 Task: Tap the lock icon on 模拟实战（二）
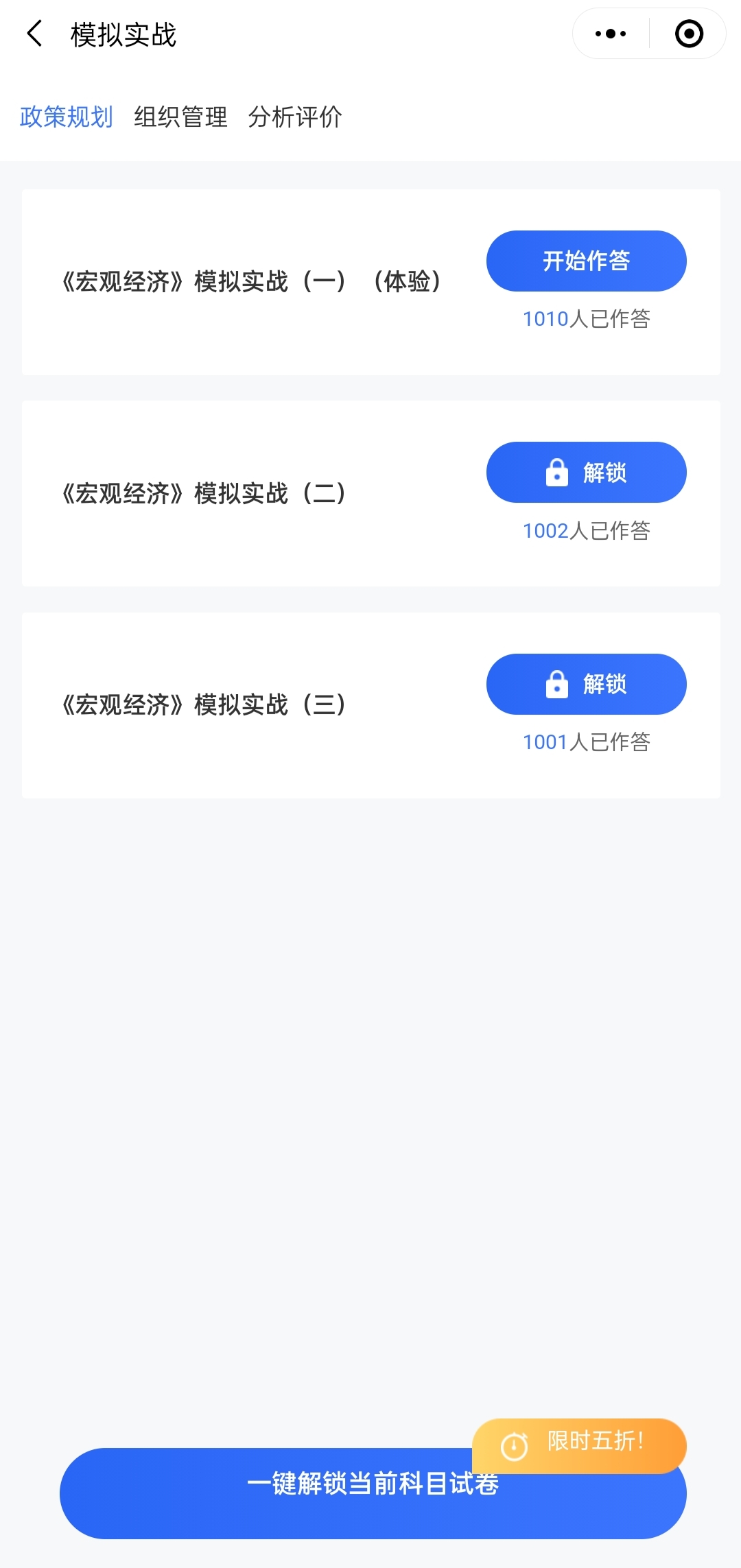[556, 472]
